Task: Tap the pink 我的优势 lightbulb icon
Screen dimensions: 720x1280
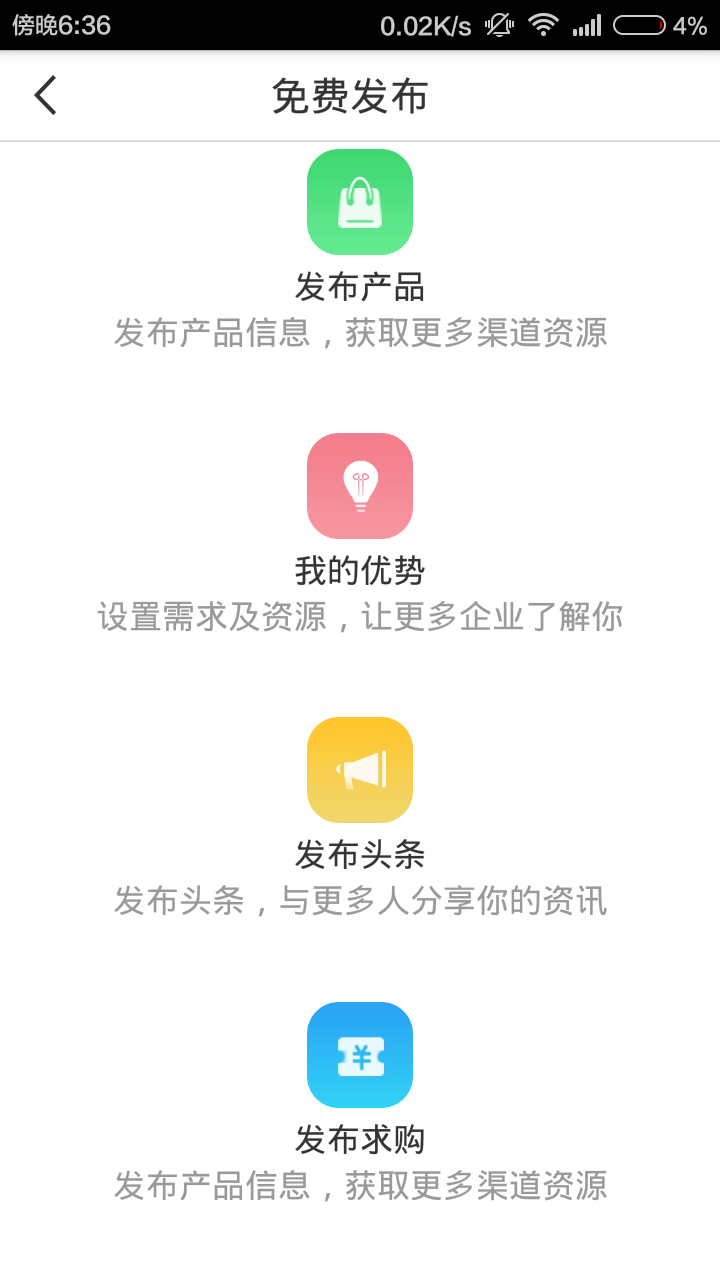Action: point(360,486)
